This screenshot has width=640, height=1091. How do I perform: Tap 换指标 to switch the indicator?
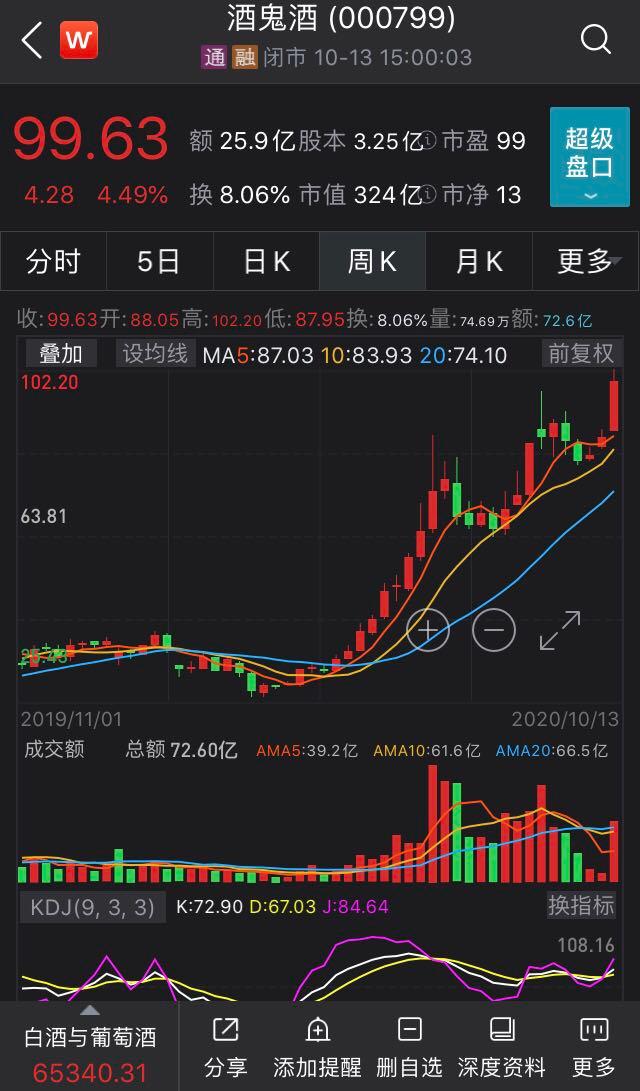tap(582, 906)
